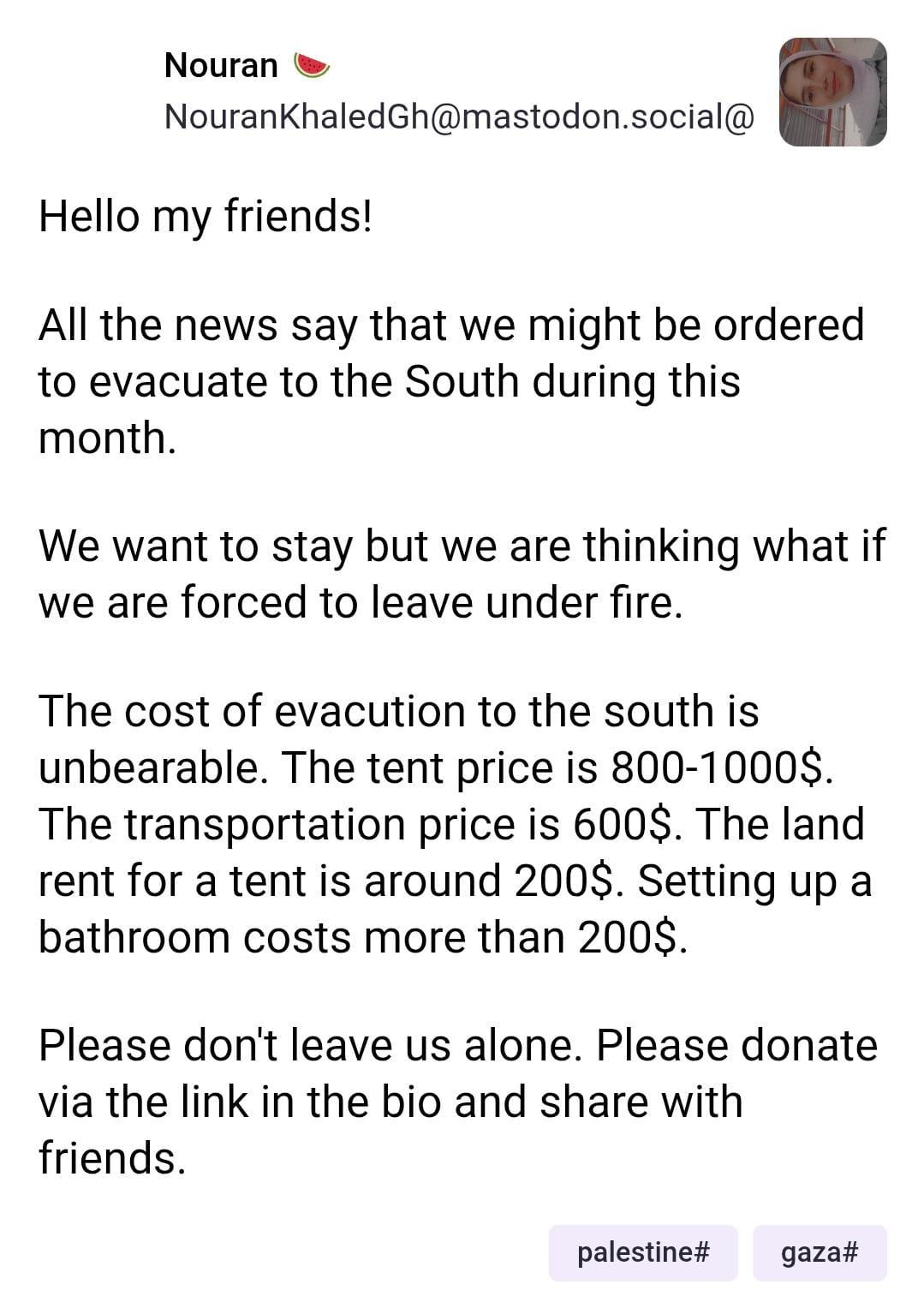The width and height of the screenshot is (924, 1314).
Task: Open Nouran's profile picture
Action: point(832,93)
